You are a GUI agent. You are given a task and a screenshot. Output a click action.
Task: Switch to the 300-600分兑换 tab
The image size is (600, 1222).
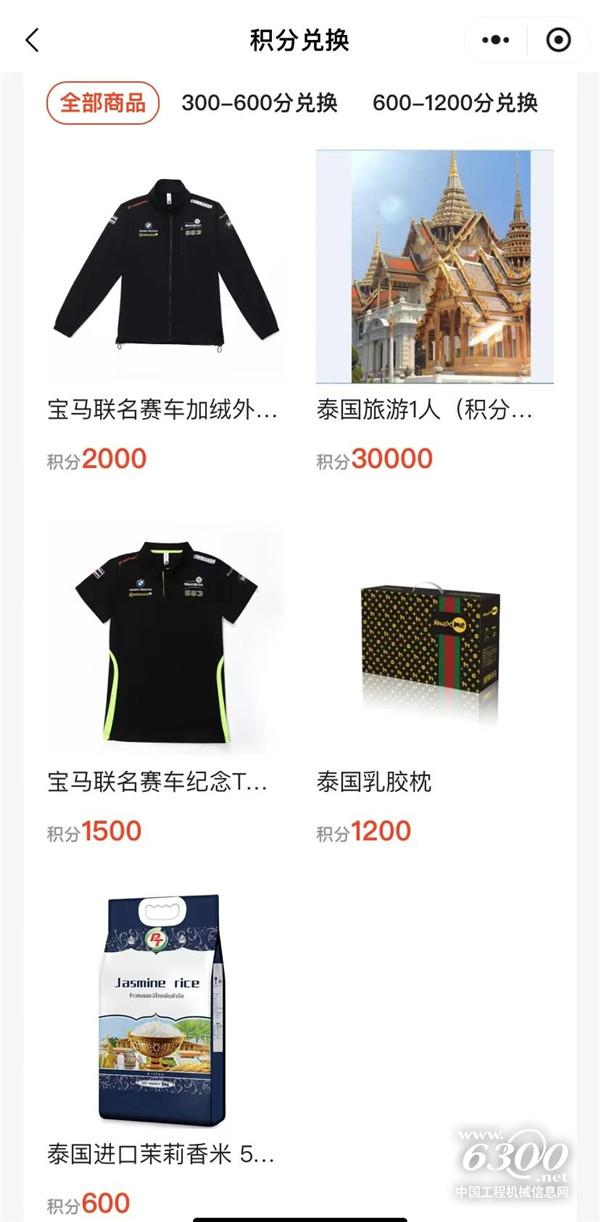(x=259, y=102)
